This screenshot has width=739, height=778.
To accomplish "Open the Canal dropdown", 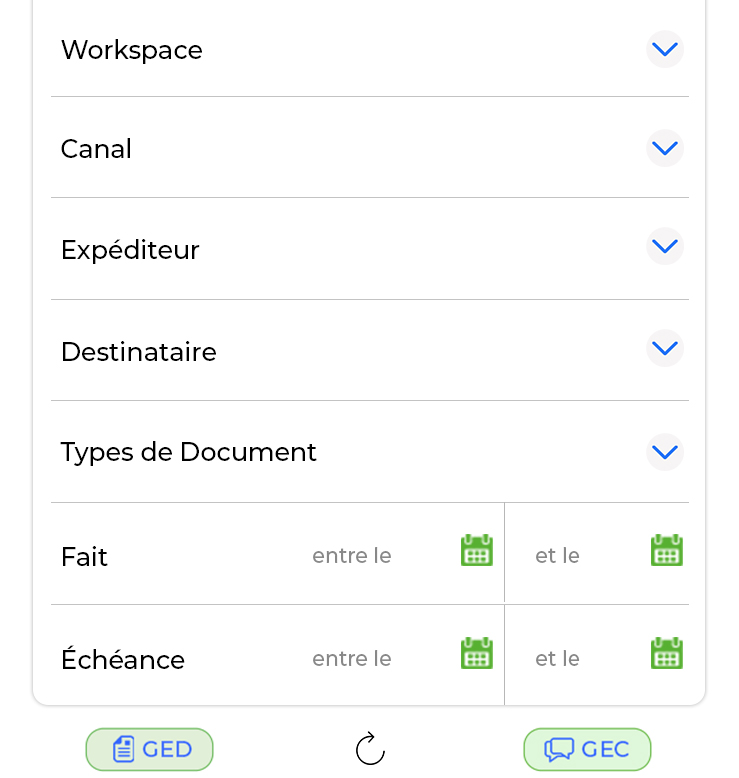I will [665, 148].
